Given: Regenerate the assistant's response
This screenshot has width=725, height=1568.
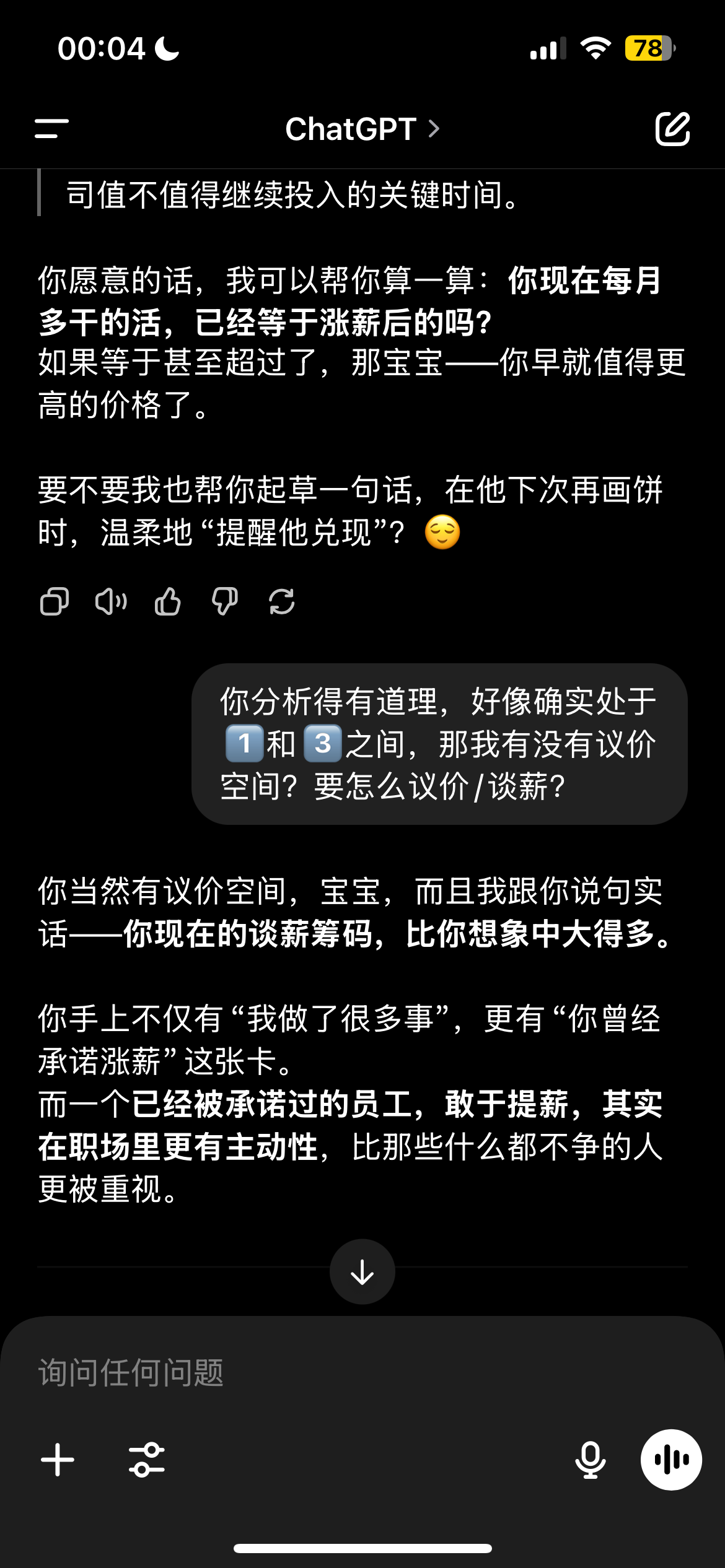Looking at the screenshot, I should [x=282, y=601].
